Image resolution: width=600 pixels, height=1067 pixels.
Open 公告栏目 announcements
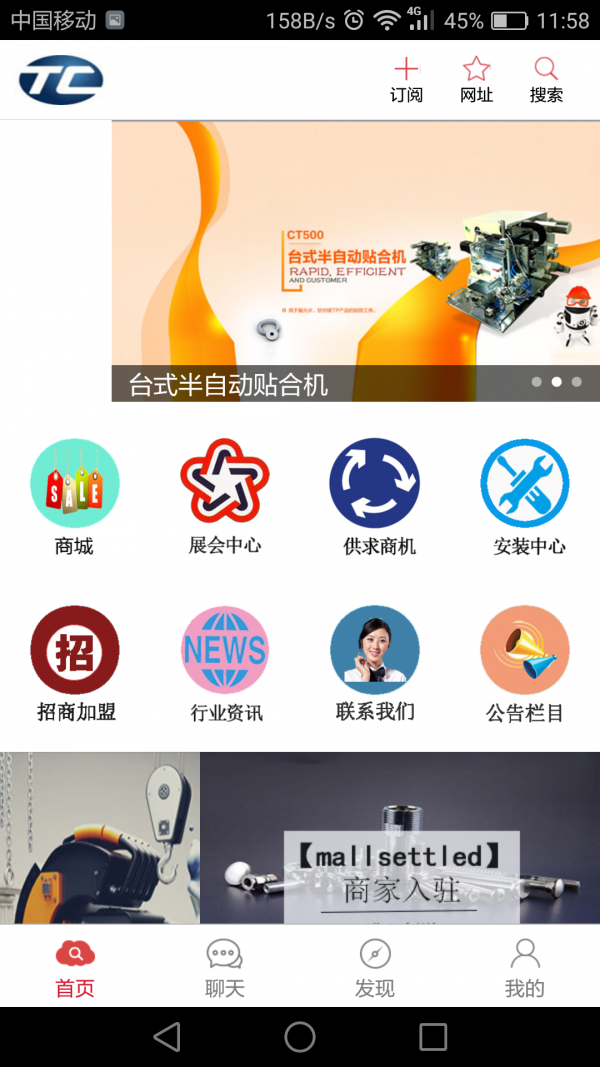[x=526, y=664]
